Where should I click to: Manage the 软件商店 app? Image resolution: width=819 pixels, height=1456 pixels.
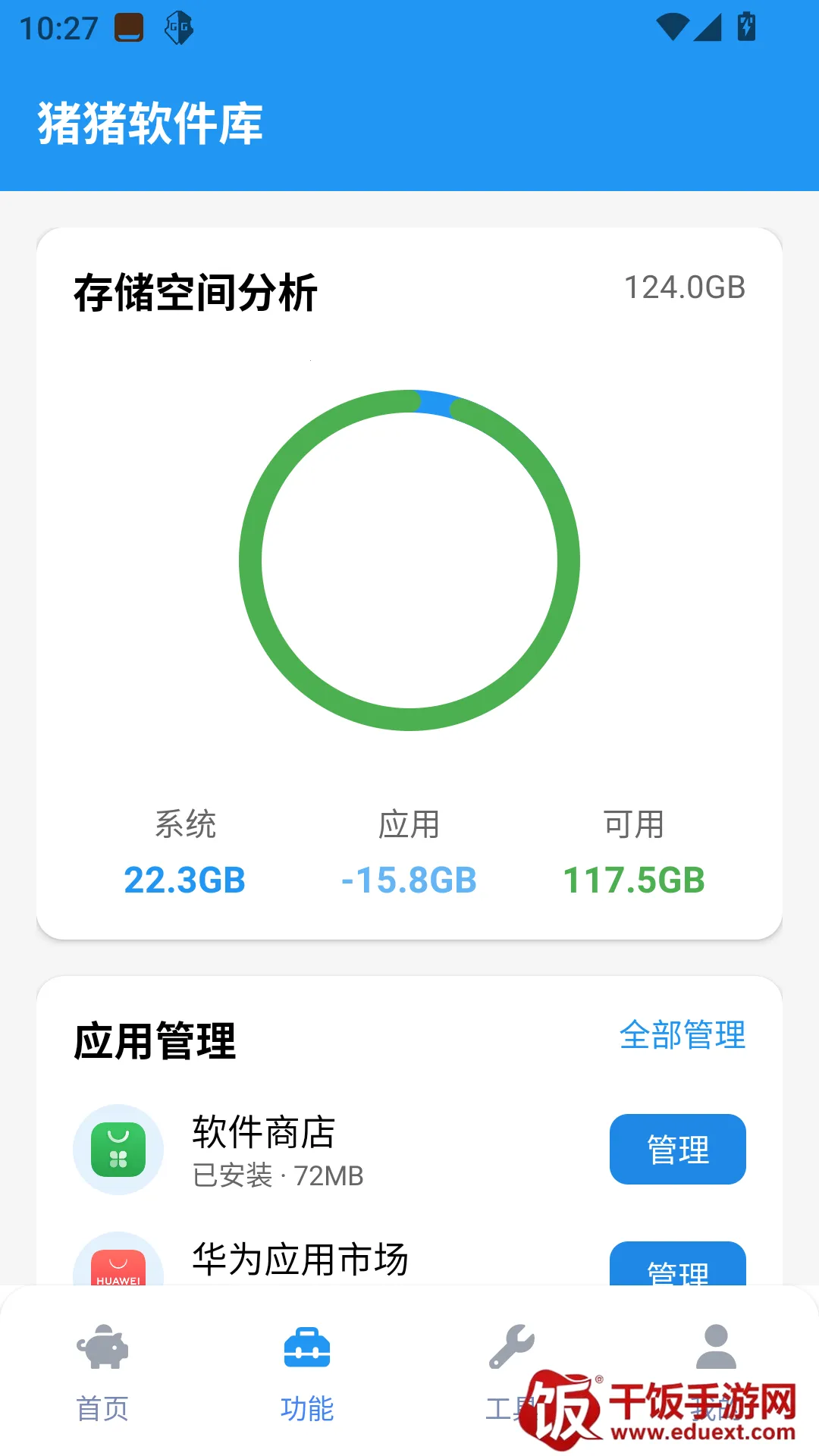(677, 1149)
